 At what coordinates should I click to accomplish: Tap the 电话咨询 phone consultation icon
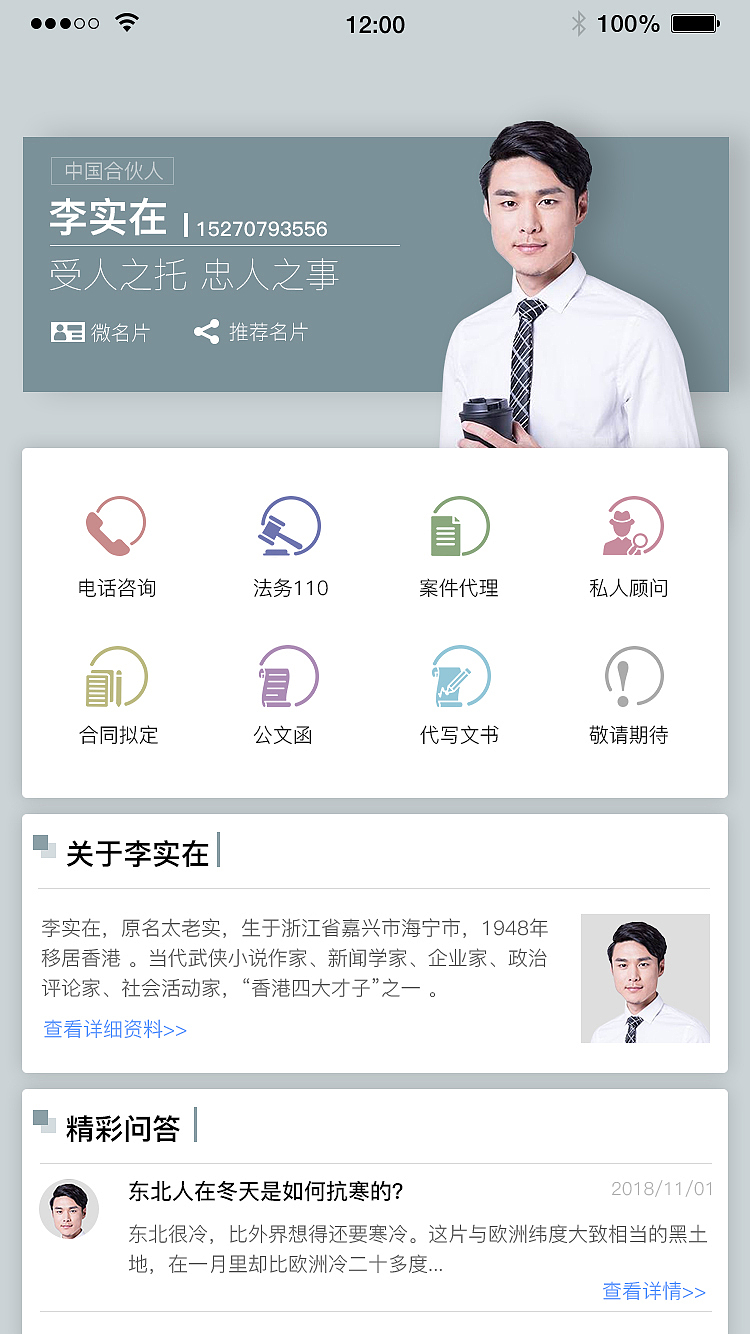click(x=117, y=525)
